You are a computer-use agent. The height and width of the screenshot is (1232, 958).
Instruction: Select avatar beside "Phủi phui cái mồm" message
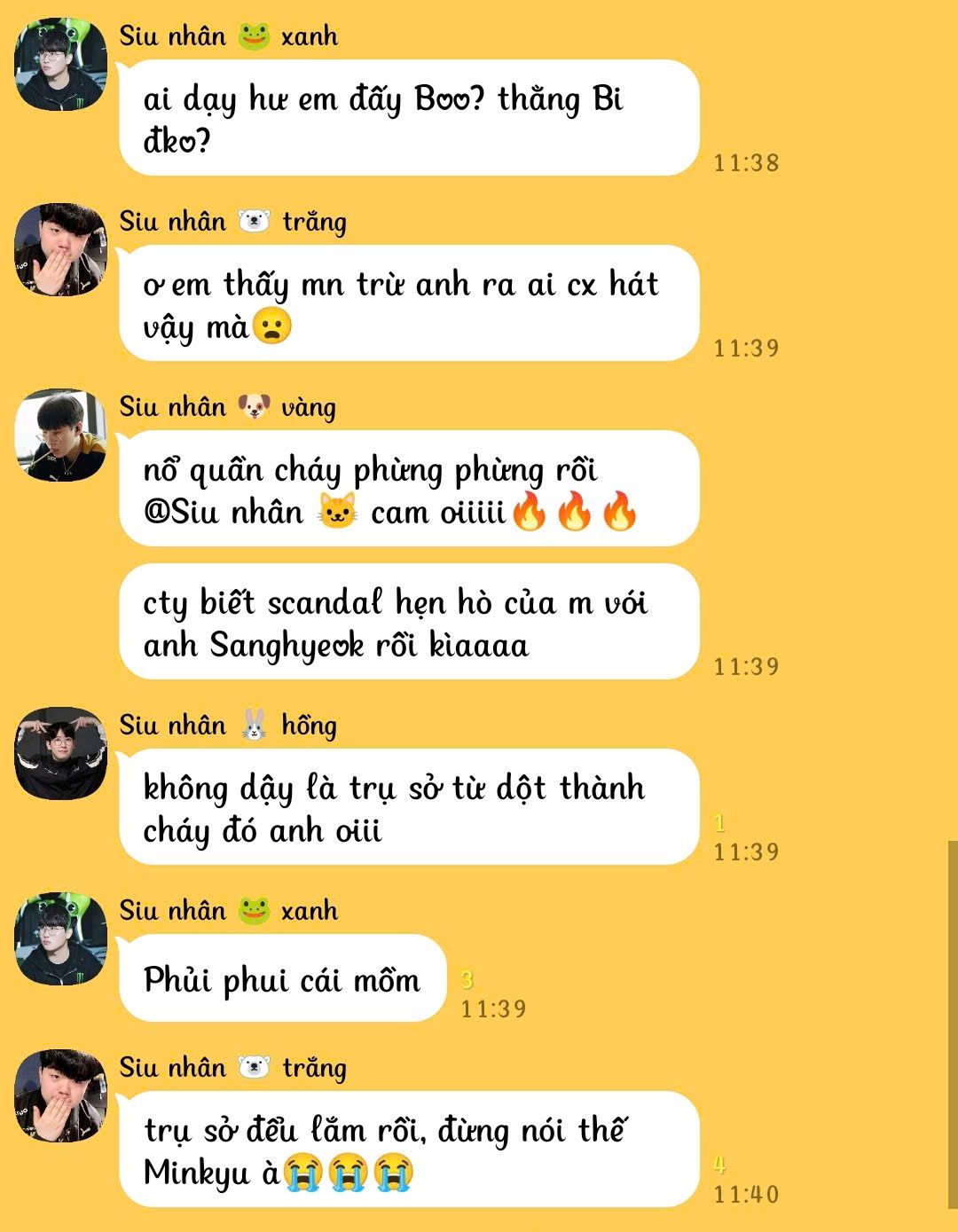(x=60, y=938)
